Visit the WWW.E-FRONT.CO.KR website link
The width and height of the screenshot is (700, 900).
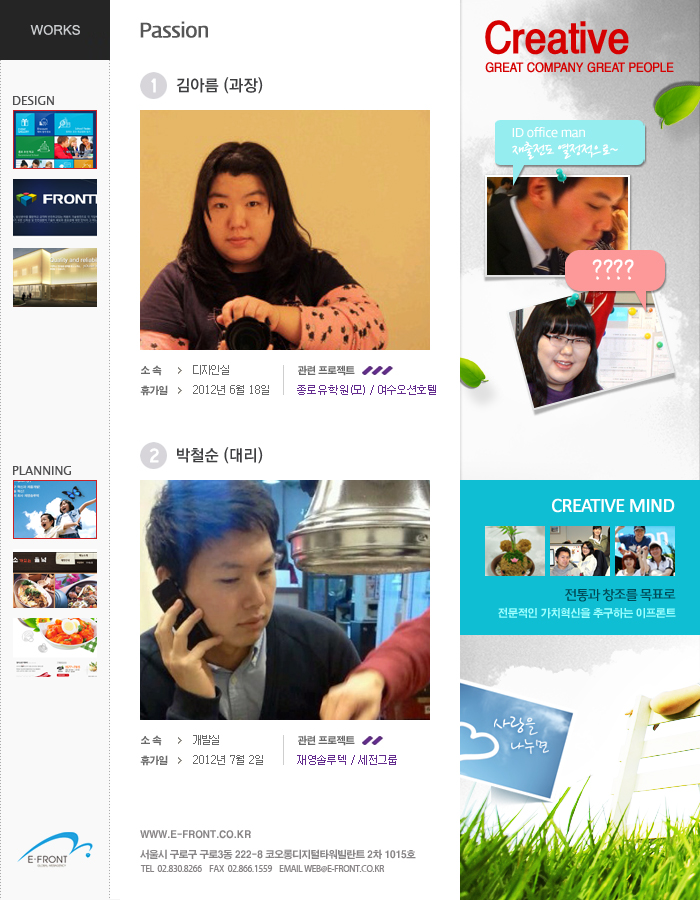tap(196, 834)
